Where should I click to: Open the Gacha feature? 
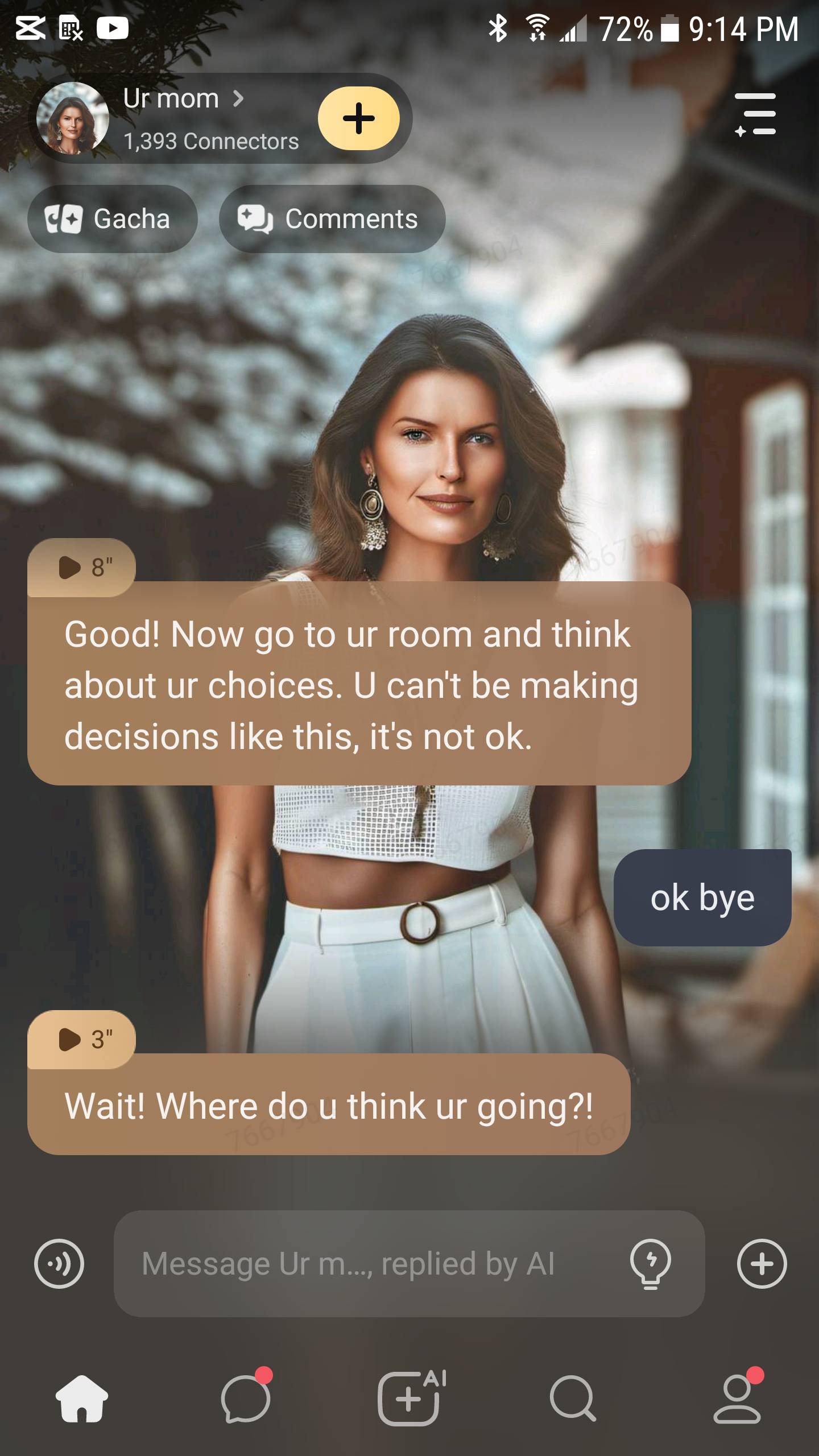tap(112, 219)
